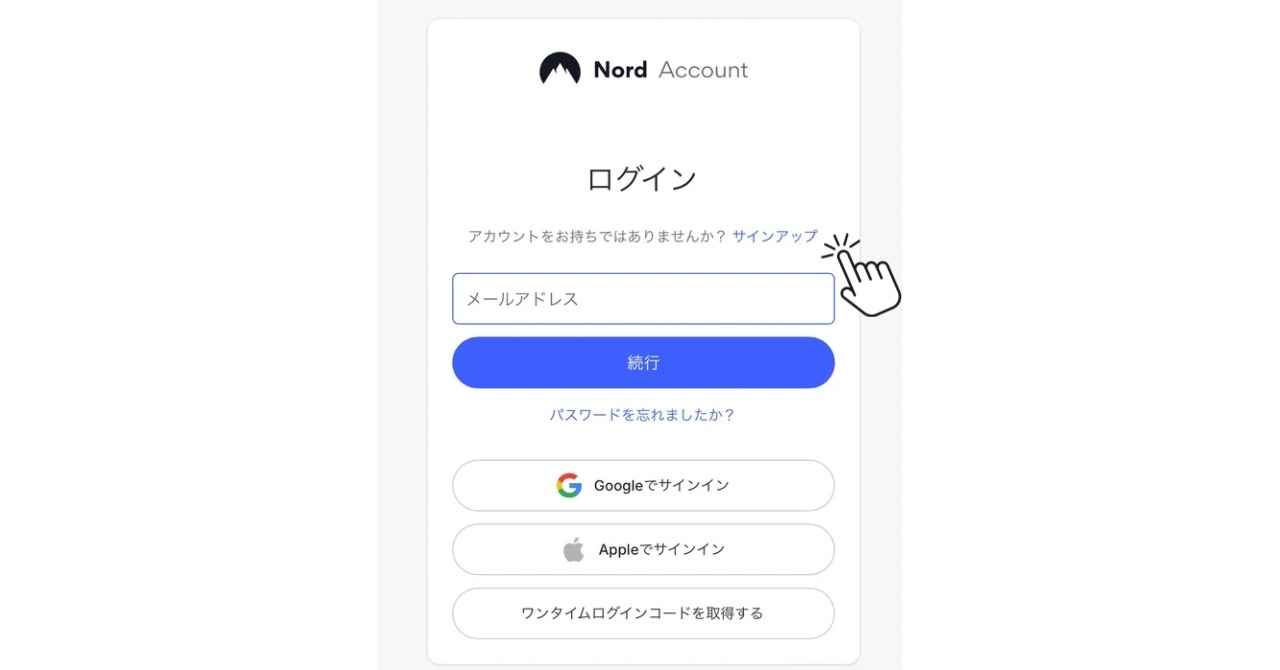Open パスワードを忘れましたか？ link
This screenshot has height=670, width=1280.
(x=642, y=414)
